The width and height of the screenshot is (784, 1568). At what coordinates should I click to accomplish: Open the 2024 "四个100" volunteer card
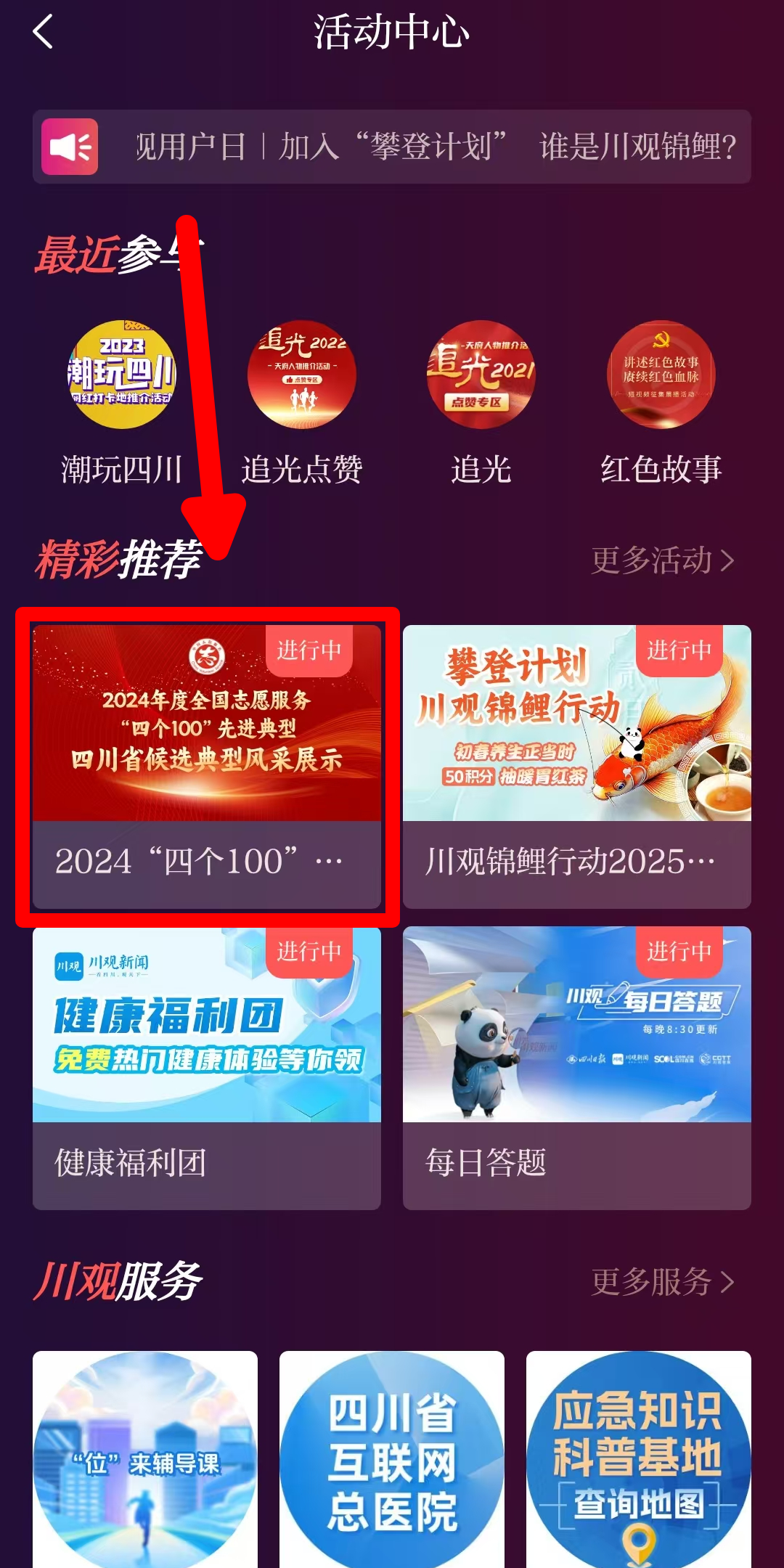207,766
